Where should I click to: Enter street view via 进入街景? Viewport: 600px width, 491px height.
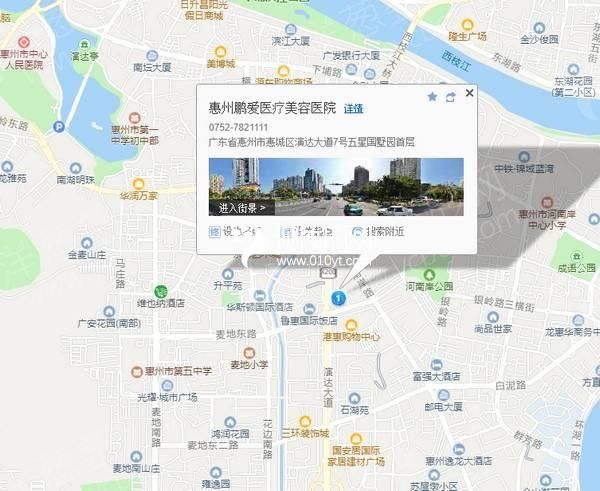click(x=241, y=208)
